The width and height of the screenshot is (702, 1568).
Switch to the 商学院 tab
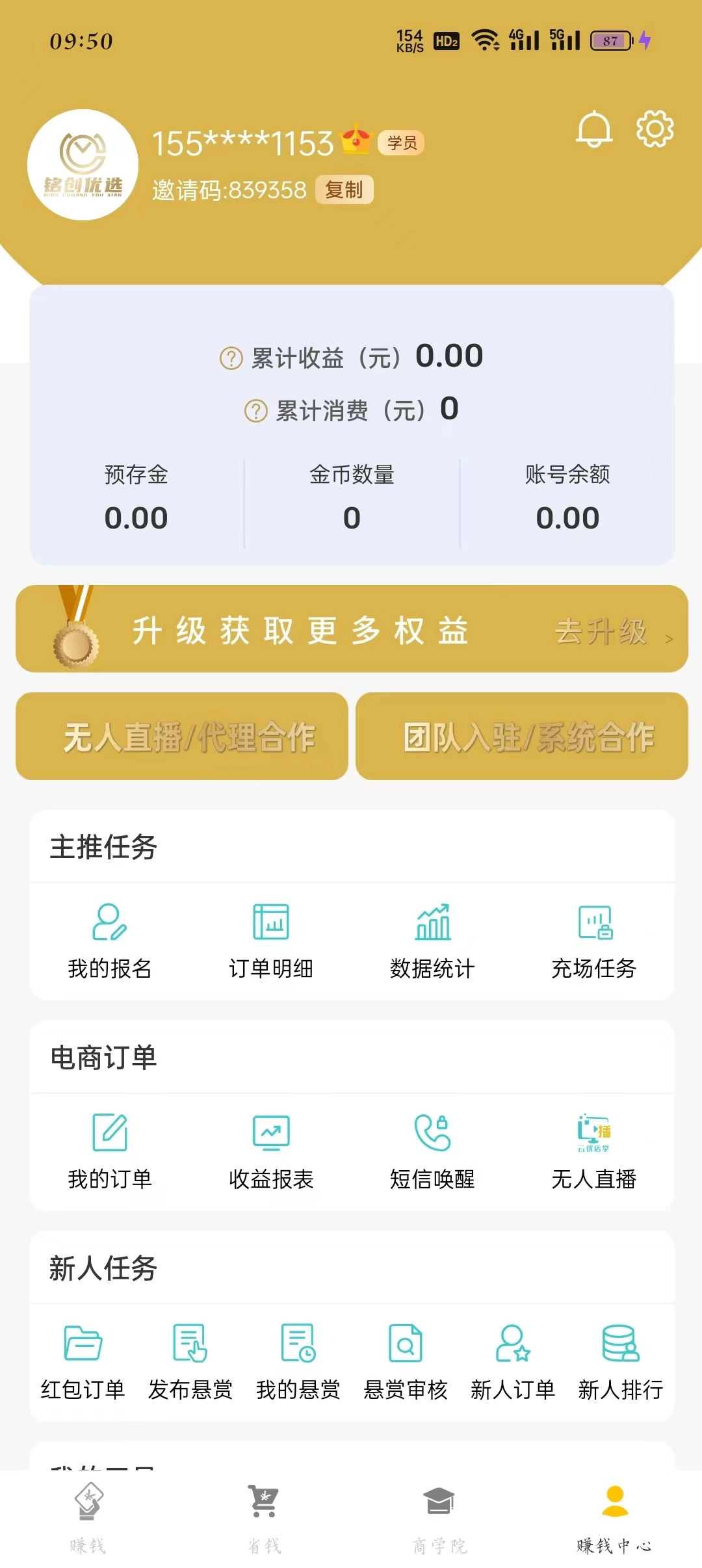(439, 1515)
